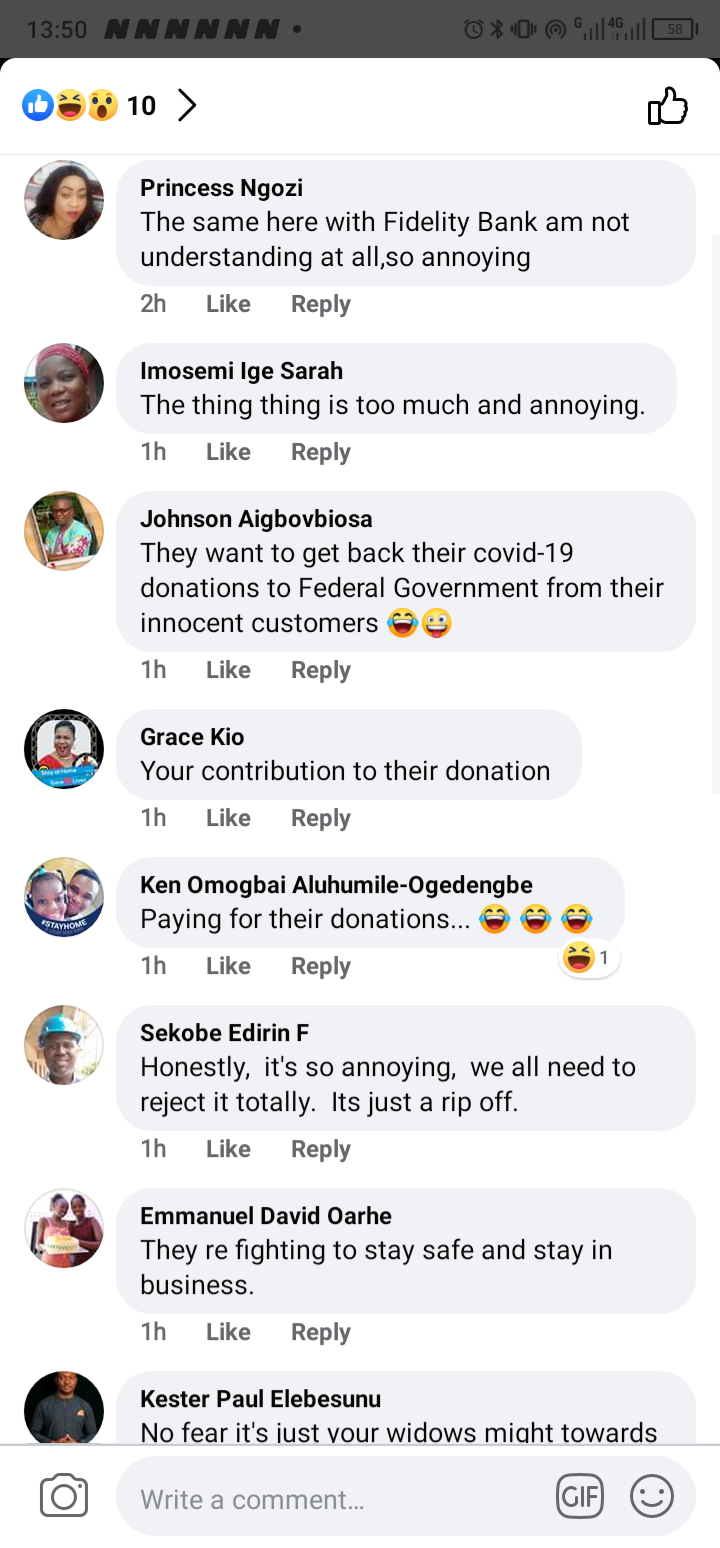Reply to Princess Ngozi's comment
720x1548 pixels.
(x=320, y=304)
